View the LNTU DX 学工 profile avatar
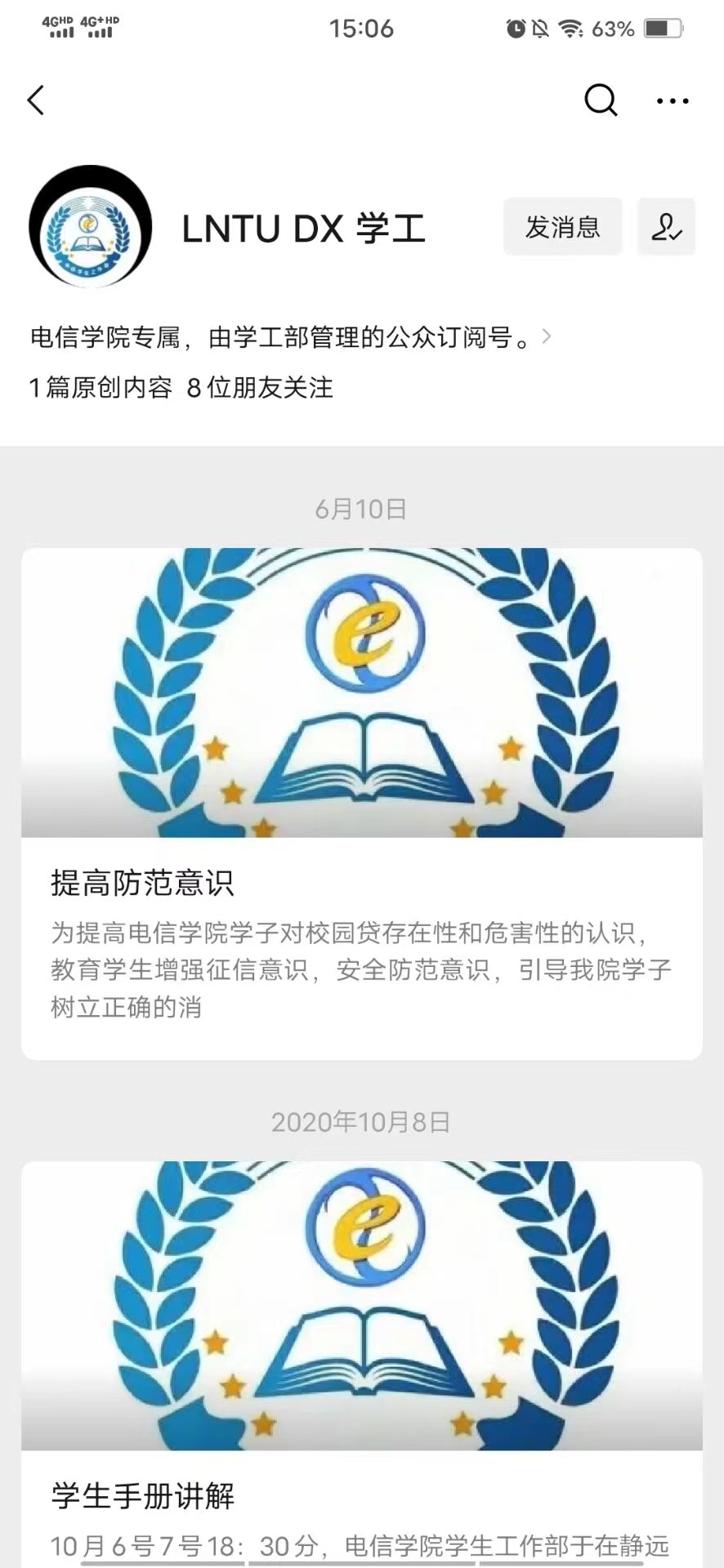 (91, 227)
